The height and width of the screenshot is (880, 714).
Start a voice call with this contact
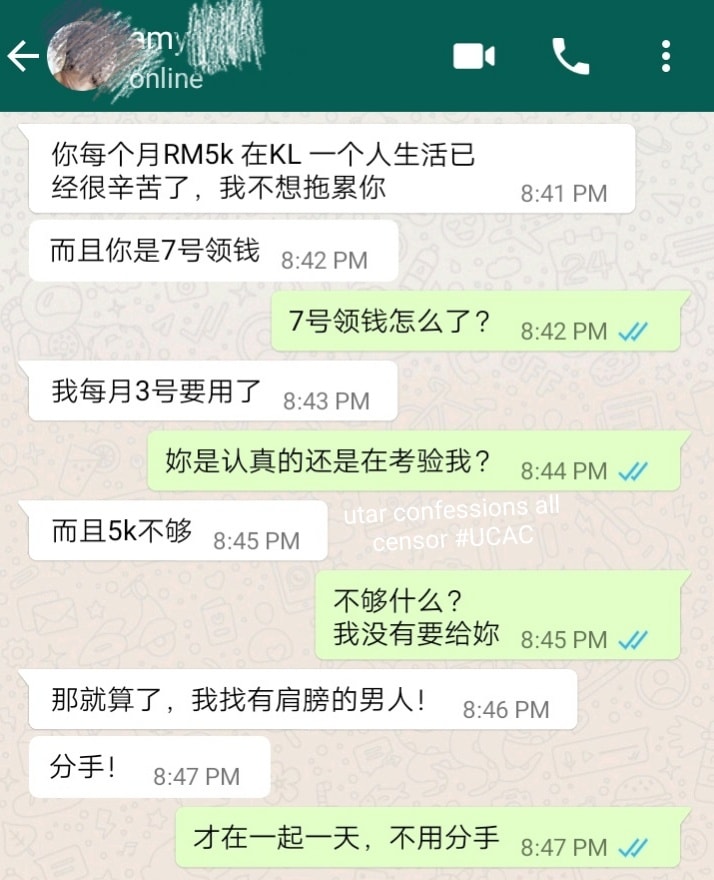(x=570, y=56)
